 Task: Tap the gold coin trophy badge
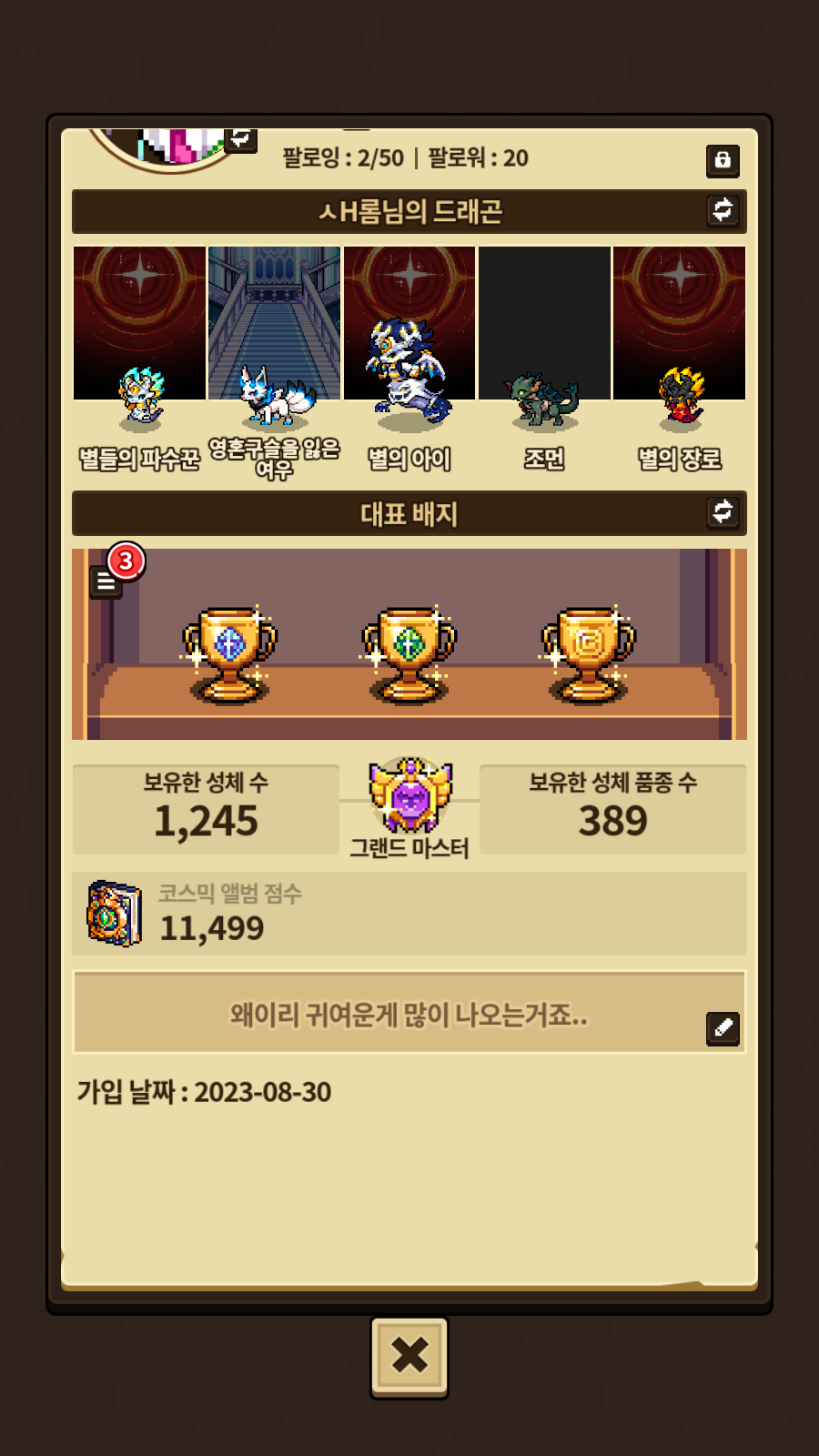click(588, 654)
